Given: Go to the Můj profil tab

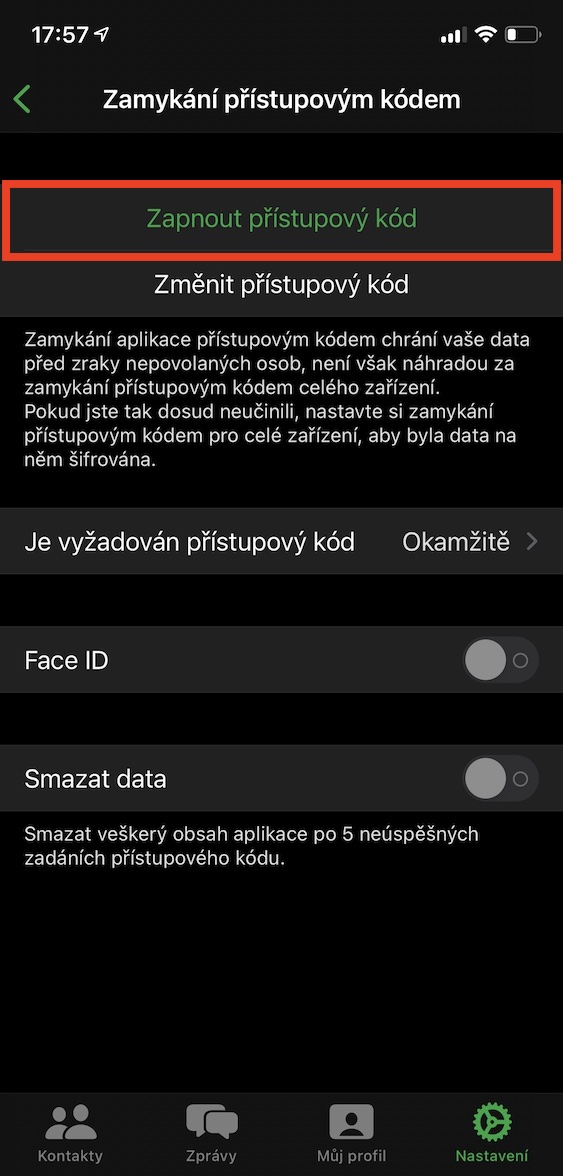Looking at the screenshot, I should click(x=352, y=1133).
